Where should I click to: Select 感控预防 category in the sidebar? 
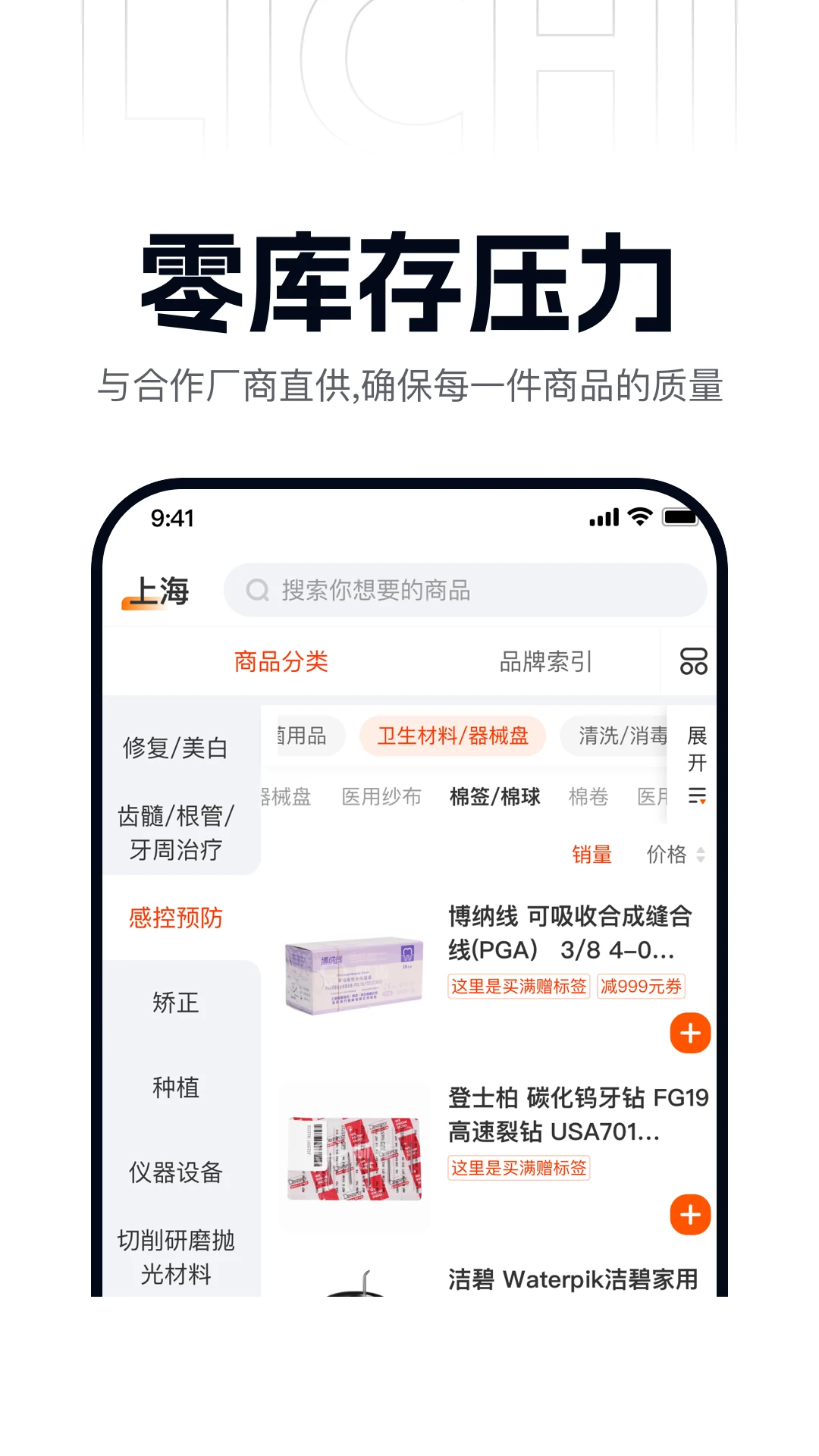pos(174,918)
